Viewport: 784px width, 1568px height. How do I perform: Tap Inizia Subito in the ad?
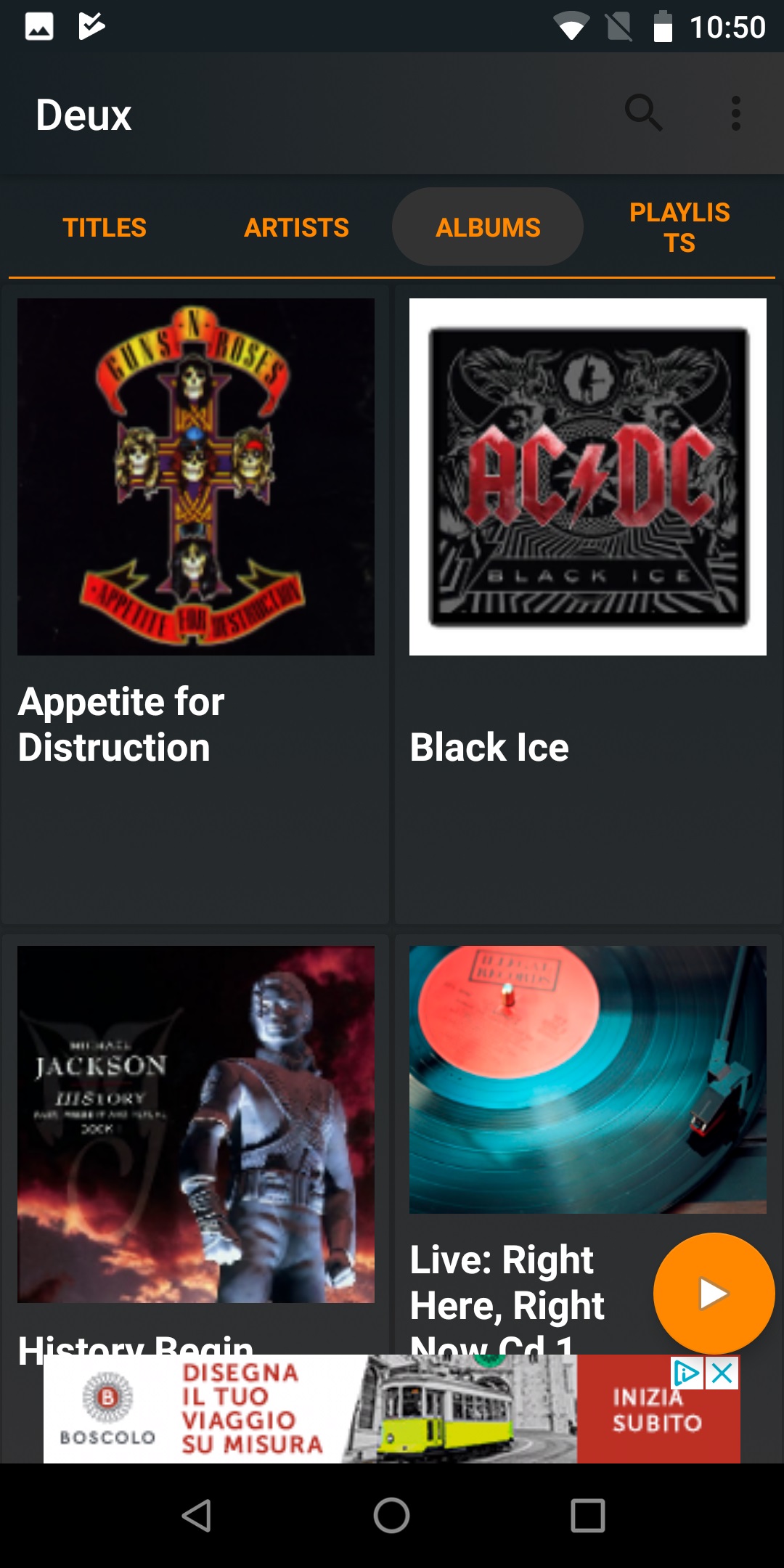click(x=658, y=1410)
